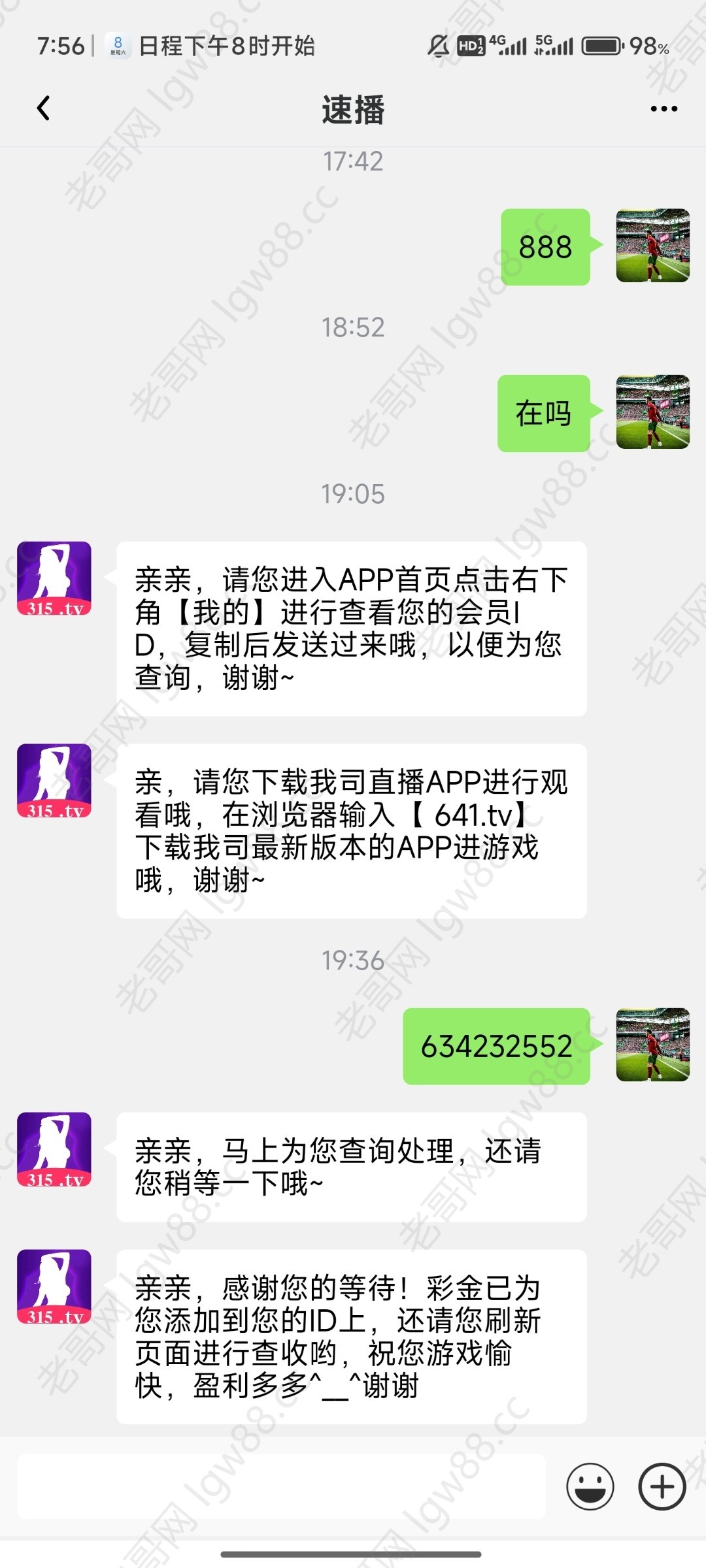The width and height of the screenshot is (706, 1568).
Task: Tap the message input field
Action: 281,1488
